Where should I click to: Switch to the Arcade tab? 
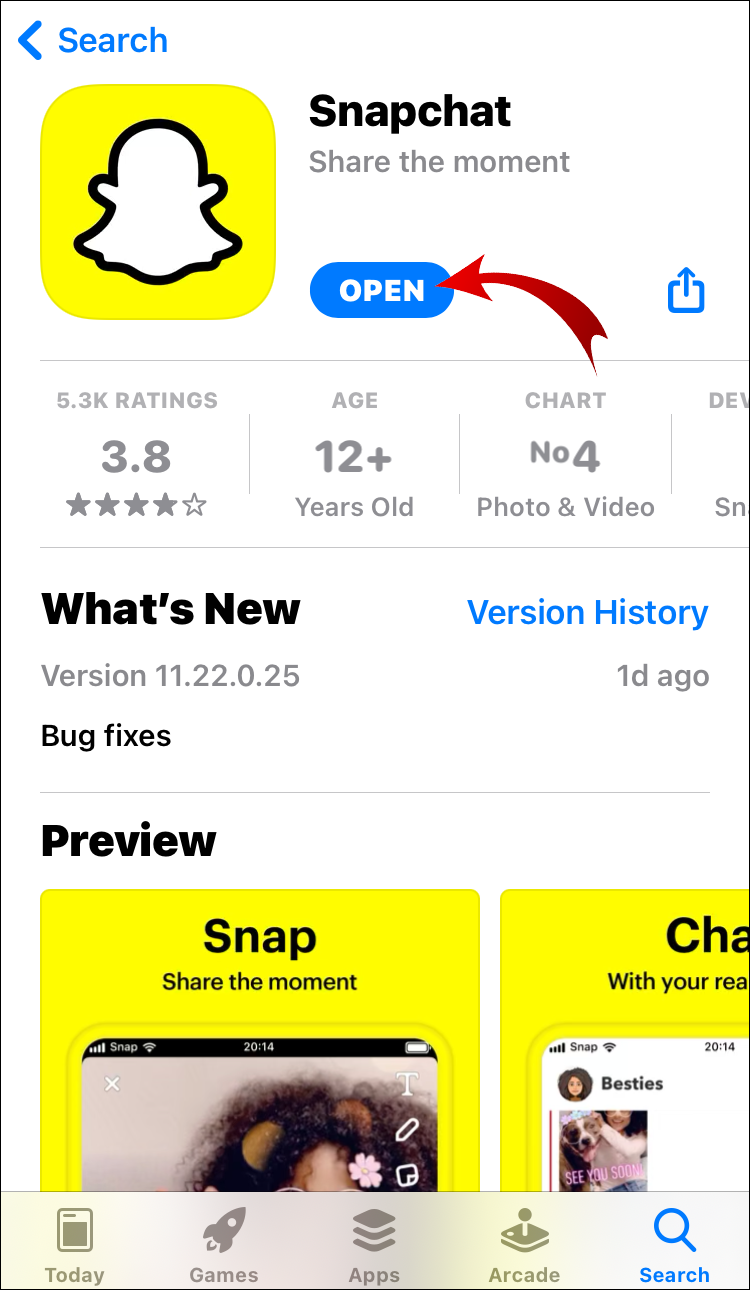[524, 1245]
